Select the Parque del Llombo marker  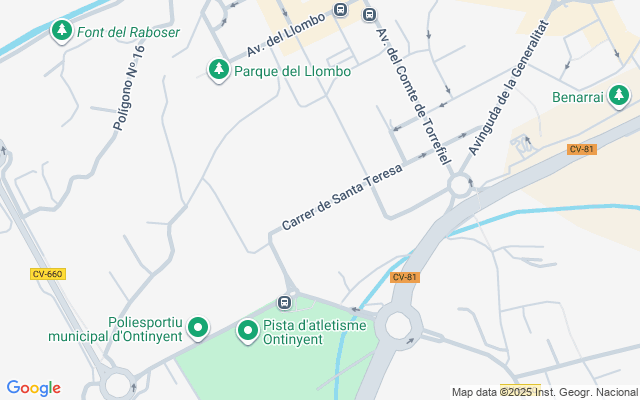218,70
